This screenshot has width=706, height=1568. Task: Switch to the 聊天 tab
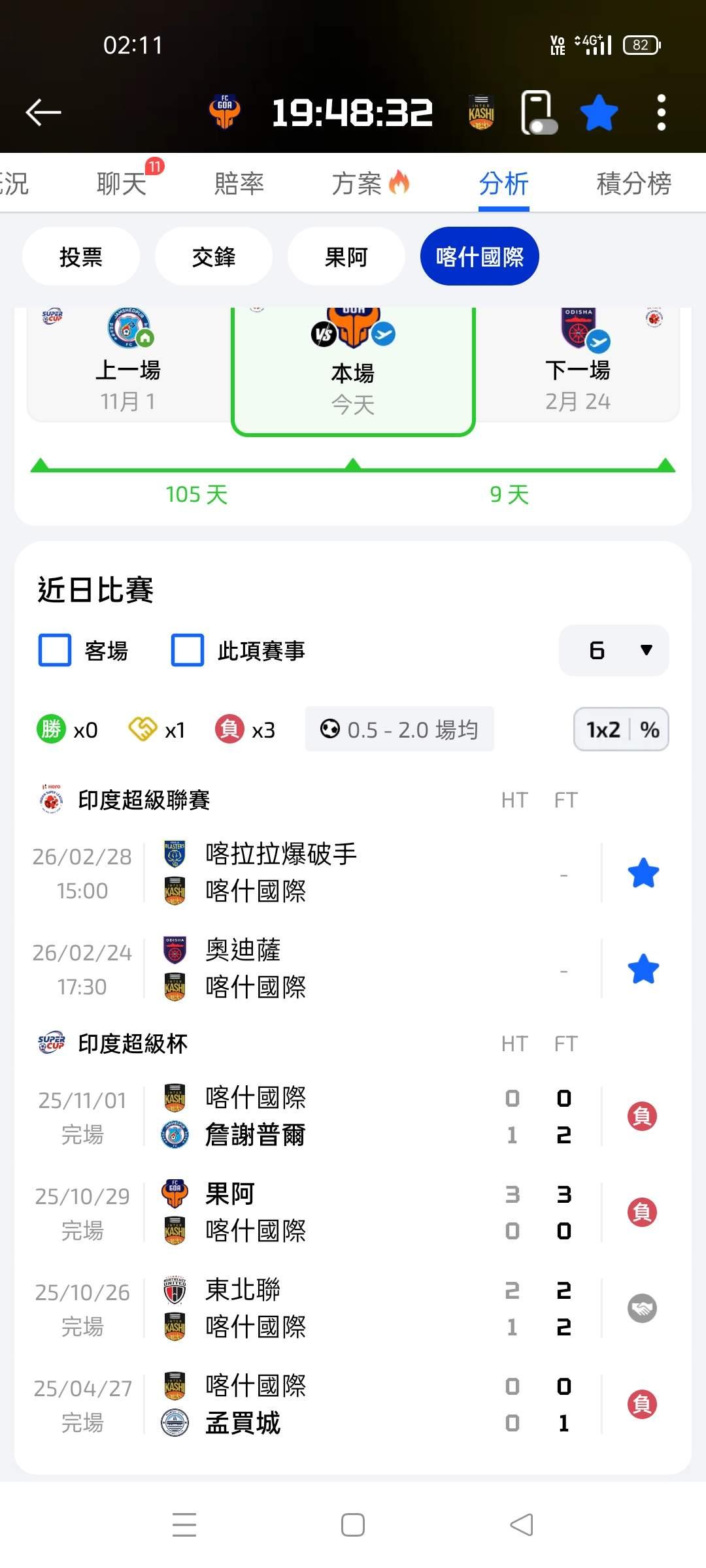point(122,184)
